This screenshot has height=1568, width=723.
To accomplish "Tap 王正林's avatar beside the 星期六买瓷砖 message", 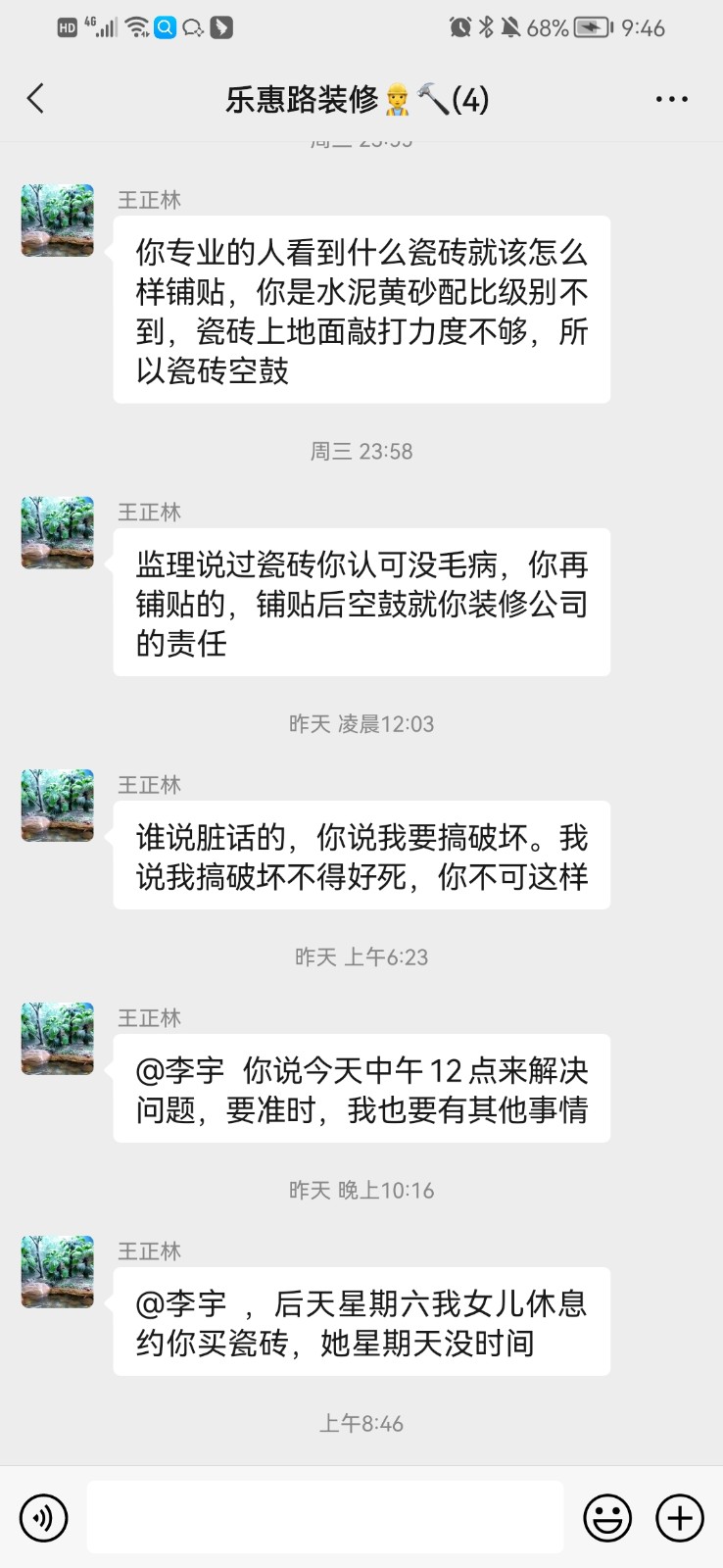I will click(x=58, y=1272).
